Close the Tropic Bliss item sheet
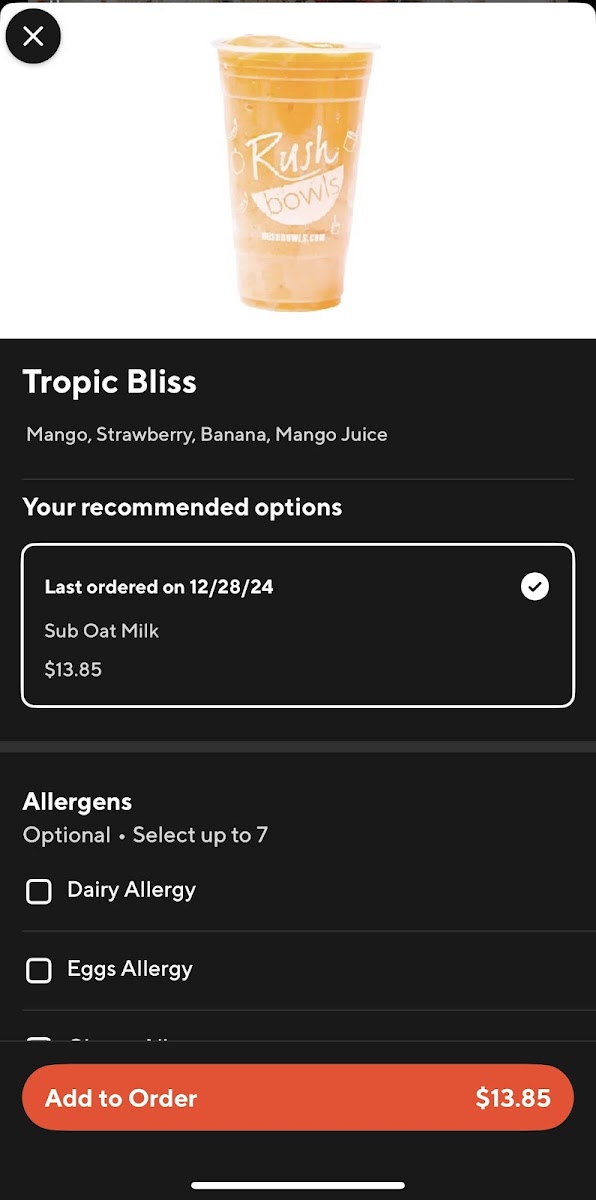This screenshot has height=1200, width=596. (33, 37)
